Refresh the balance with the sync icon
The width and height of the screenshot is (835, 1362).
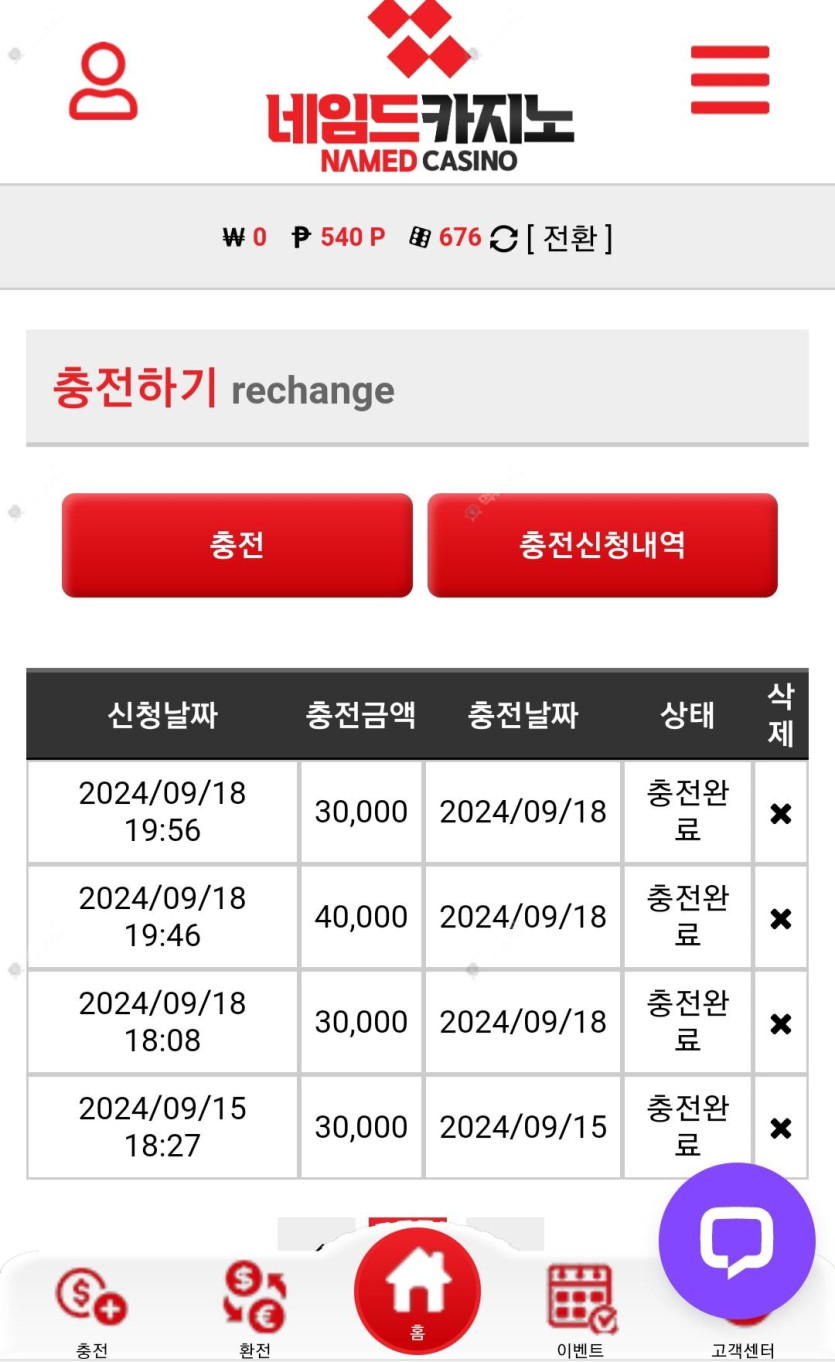504,239
